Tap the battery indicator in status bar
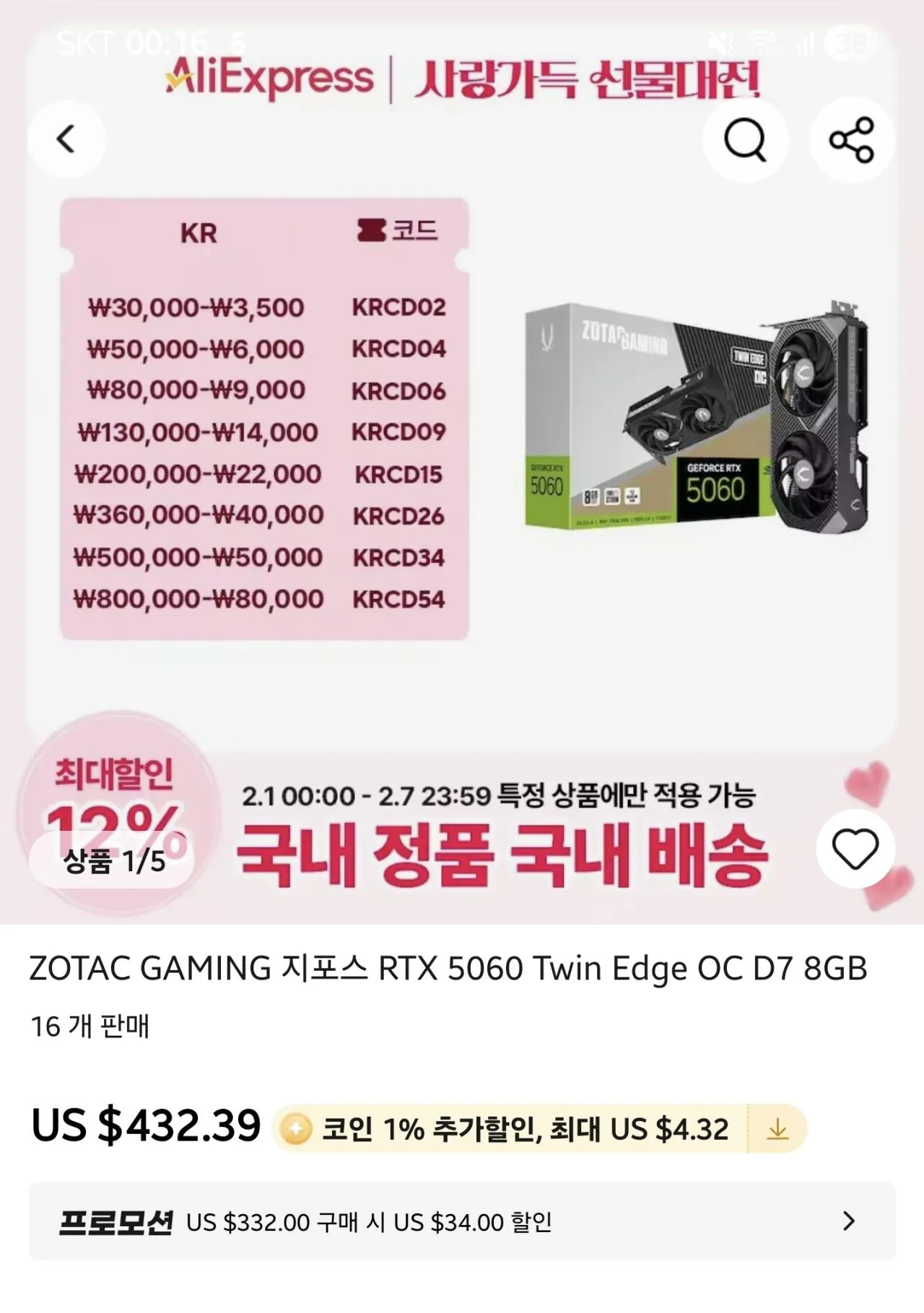The width and height of the screenshot is (924, 1313). tap(848, 42)
